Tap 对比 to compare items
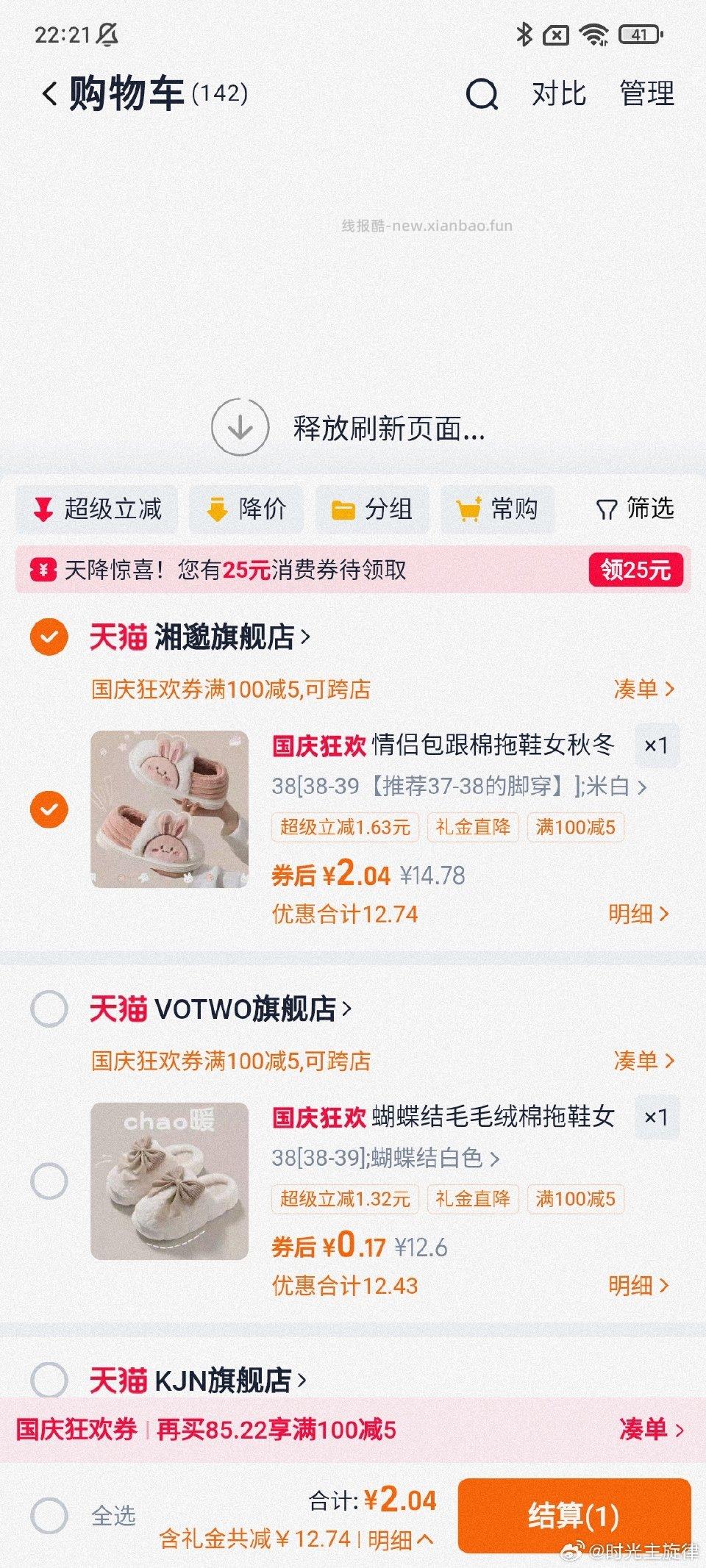 559,94
